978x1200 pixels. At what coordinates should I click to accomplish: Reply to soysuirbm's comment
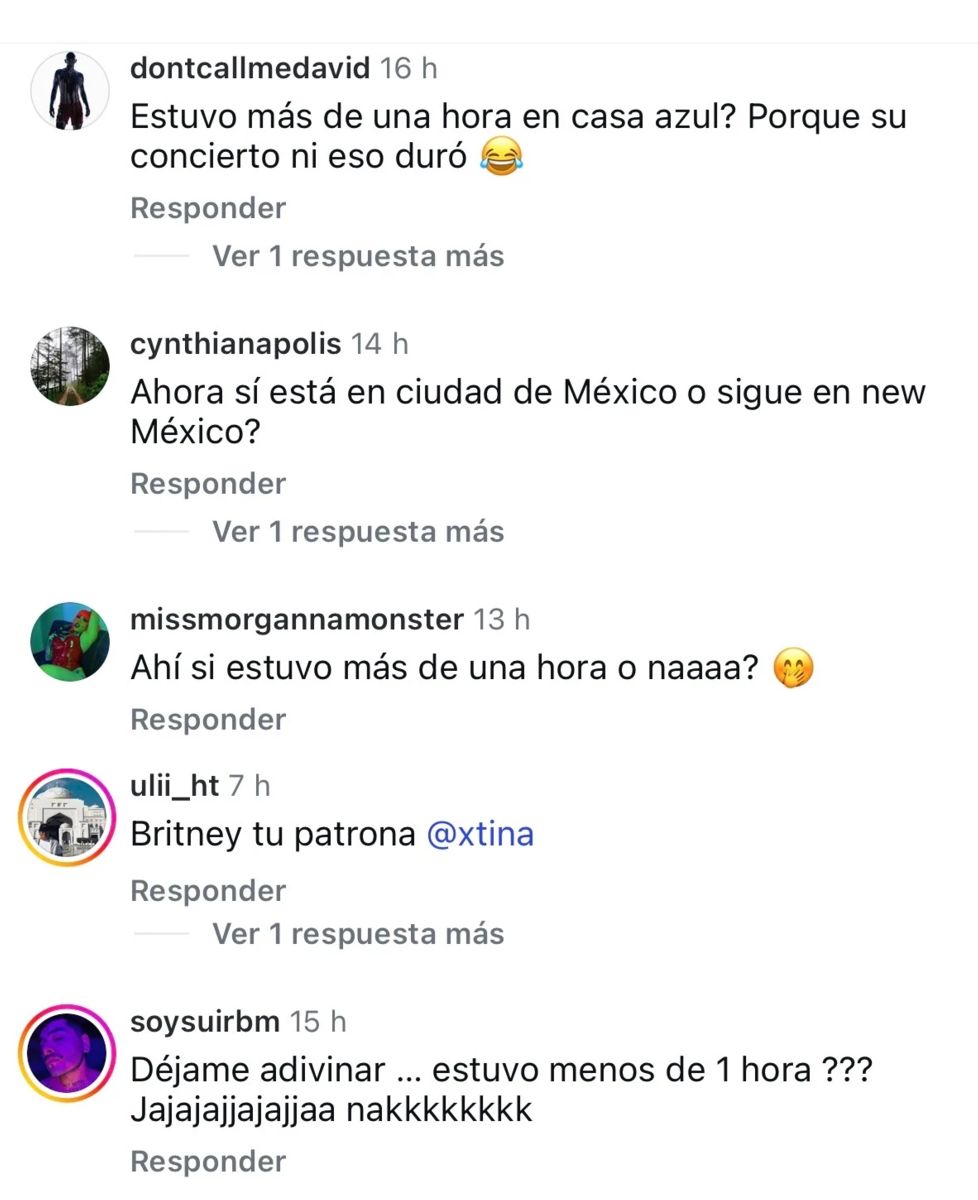pos(208,1161)
